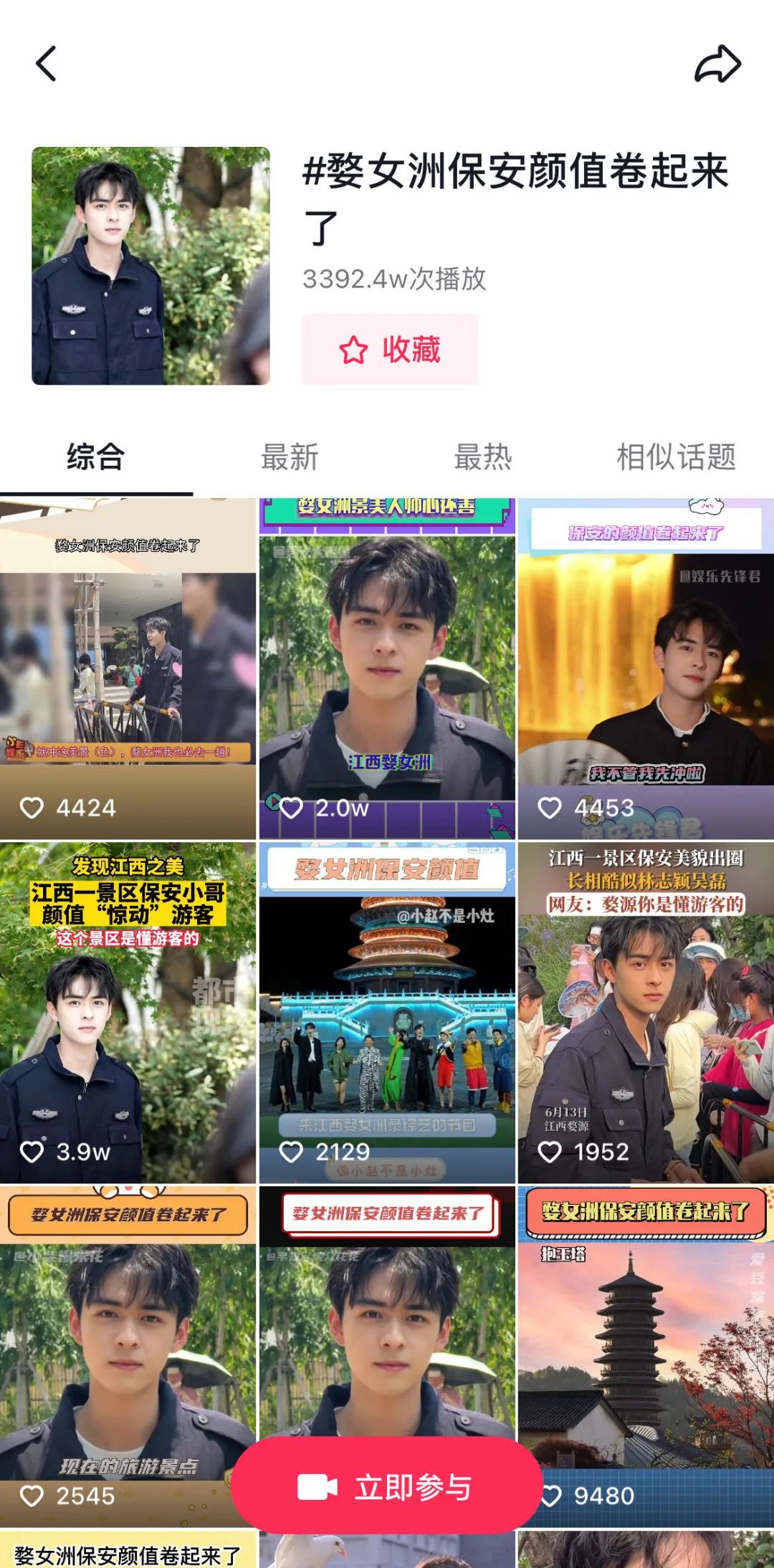Switch to the 综合 tab
The height and width of the screenshot is (1568, 774).
click(96, 457)
